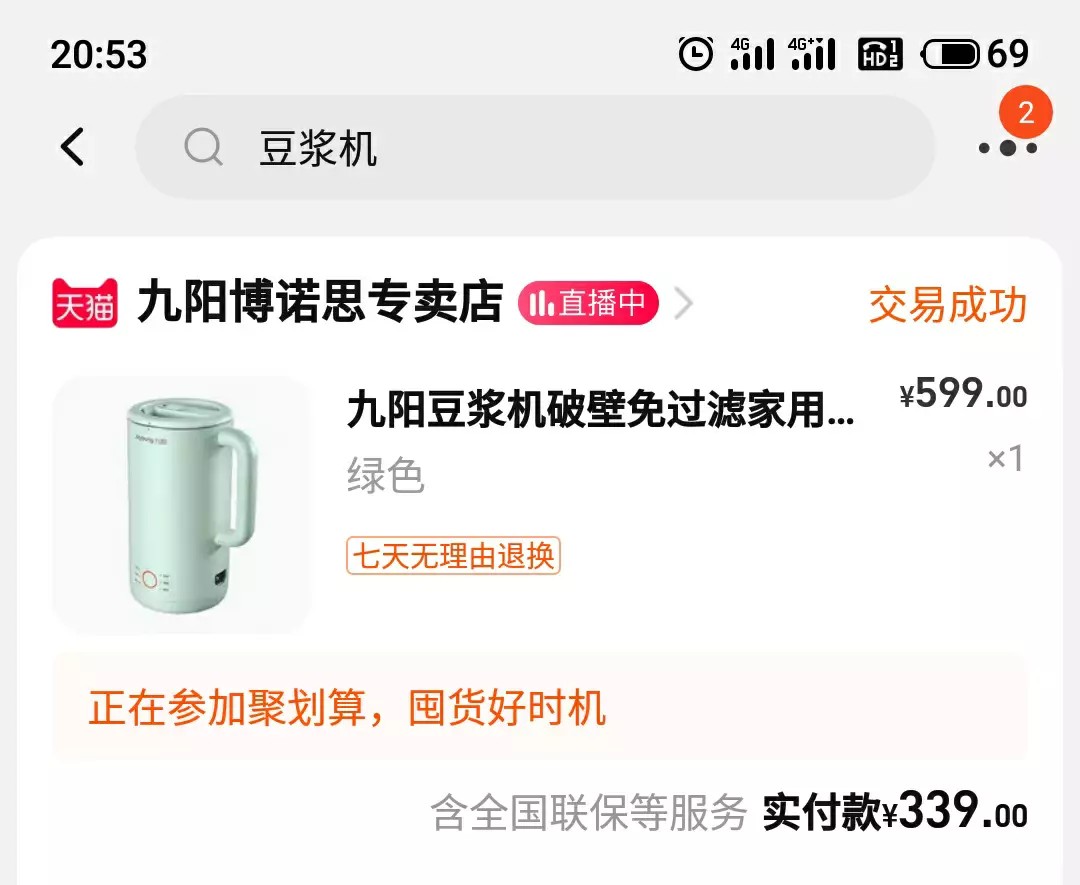This screenshot has width=1080, height=885.
Task: Go back using the arrow icon
Action: (x=72, y=148)
